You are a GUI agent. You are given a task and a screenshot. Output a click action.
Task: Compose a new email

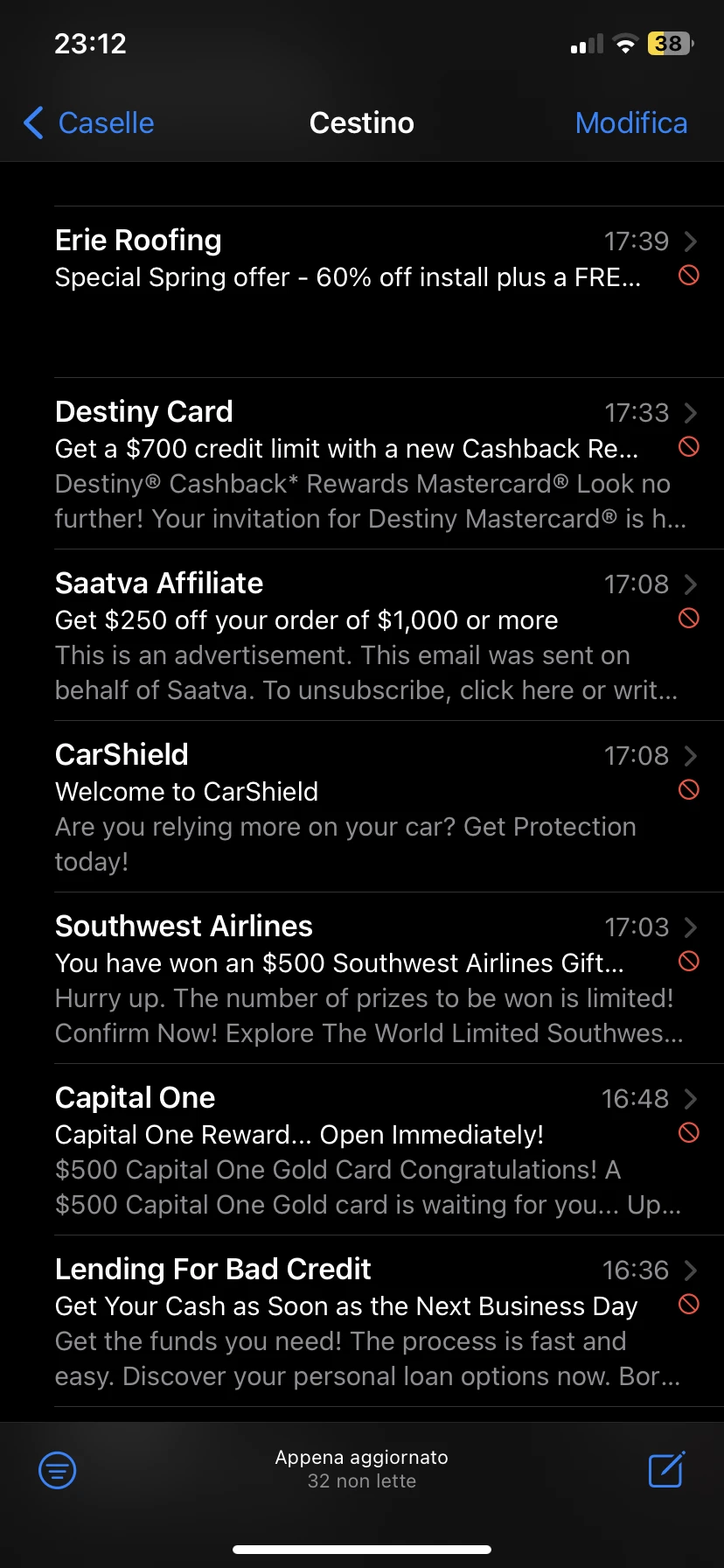666,1469
